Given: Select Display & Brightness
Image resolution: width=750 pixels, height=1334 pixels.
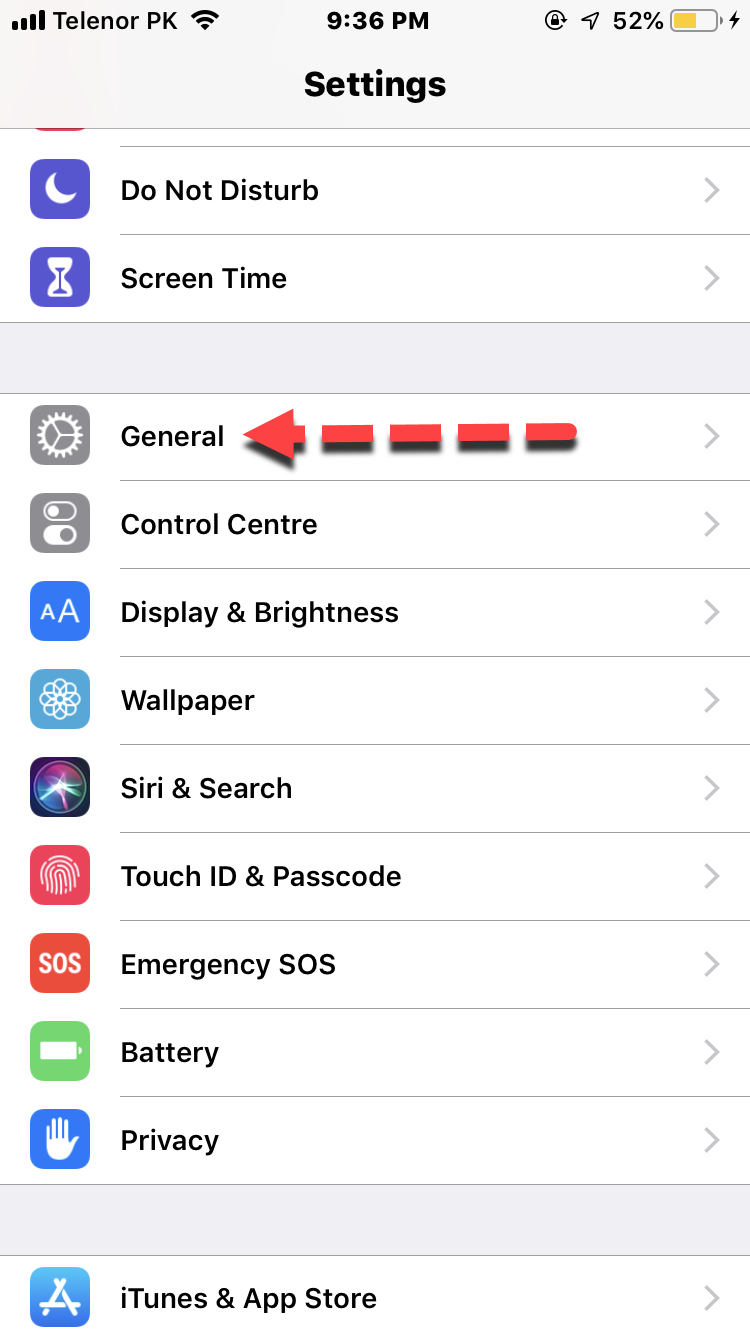Looking at the screenshot, I should tap(259, 612).
